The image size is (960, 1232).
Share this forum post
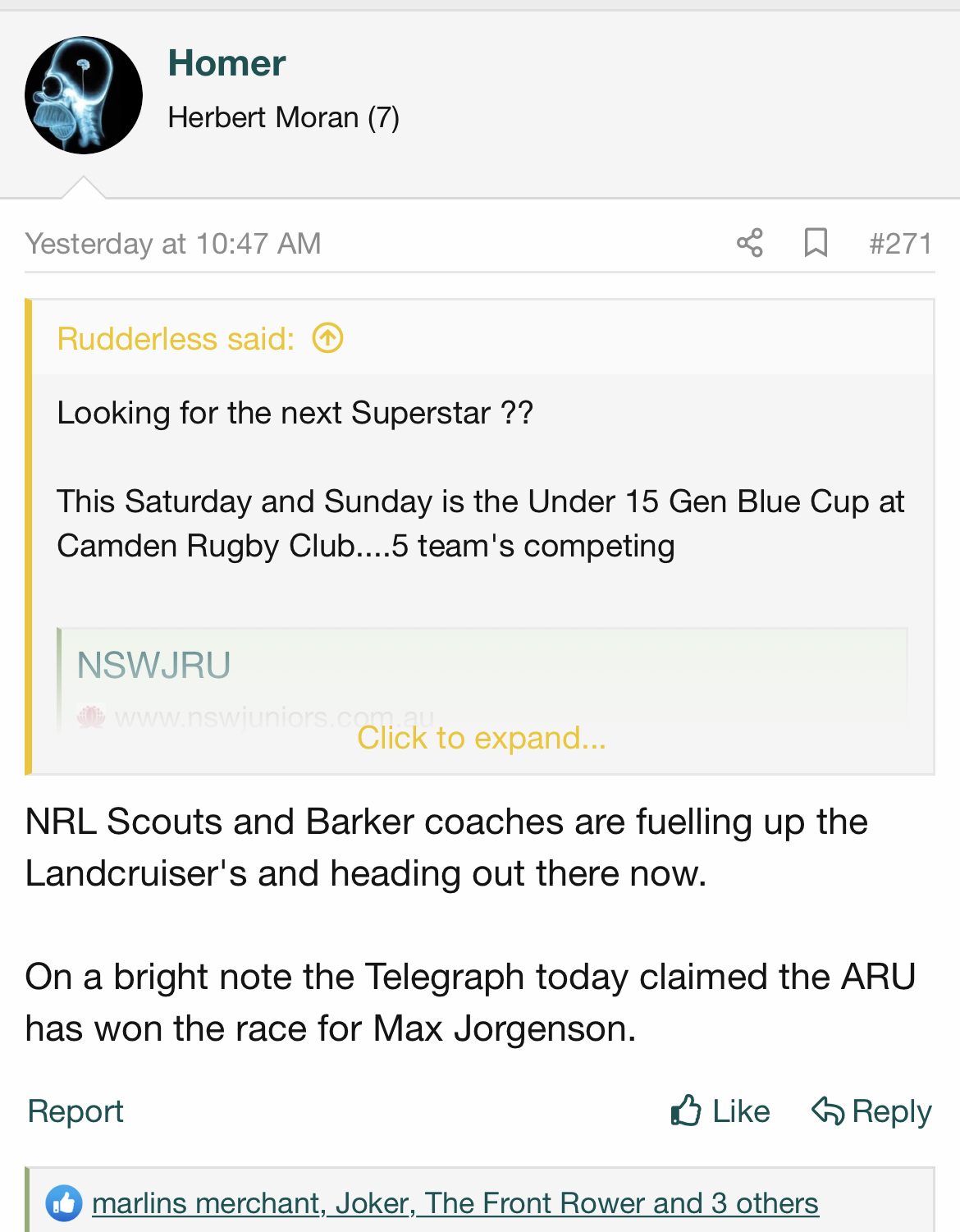[x=750, y=243]
